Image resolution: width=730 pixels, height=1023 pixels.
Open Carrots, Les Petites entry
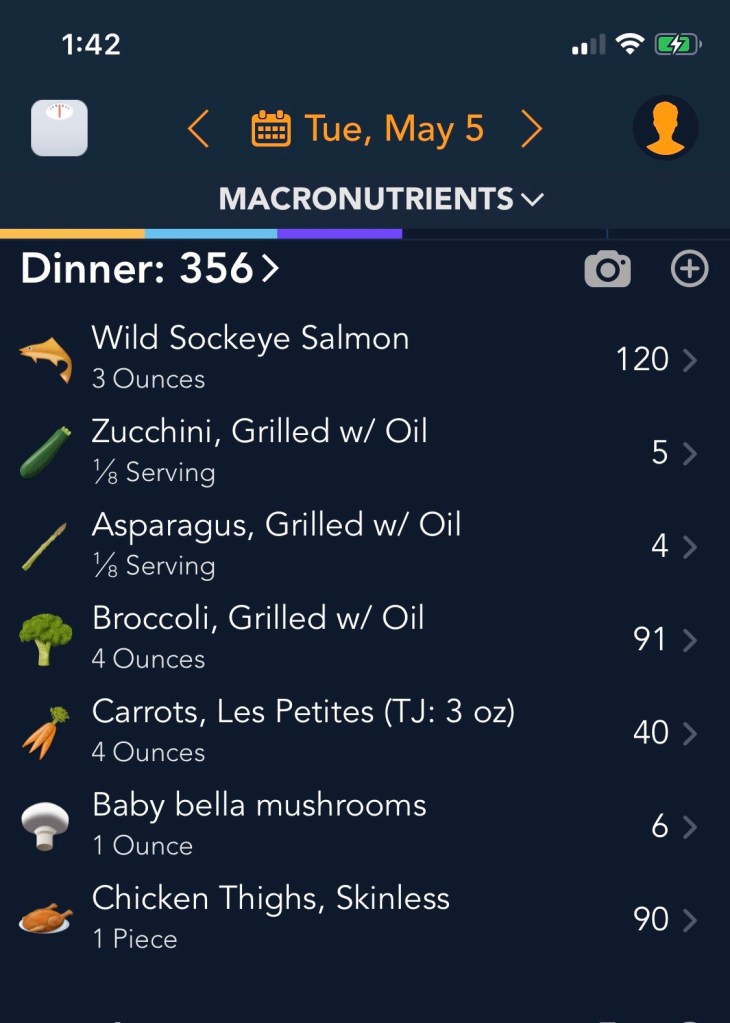[x=360, y=731]
